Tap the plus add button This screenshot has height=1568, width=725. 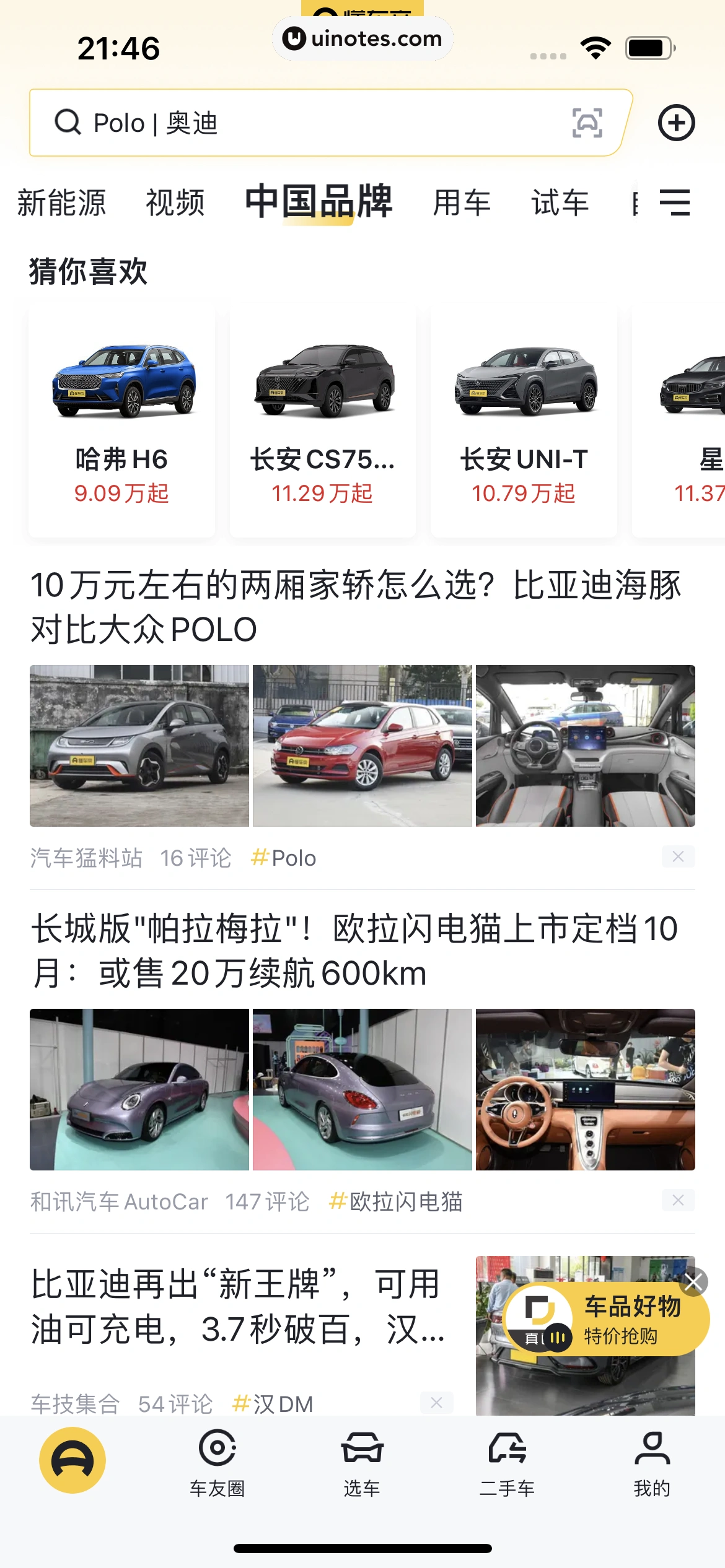(676, 123)
